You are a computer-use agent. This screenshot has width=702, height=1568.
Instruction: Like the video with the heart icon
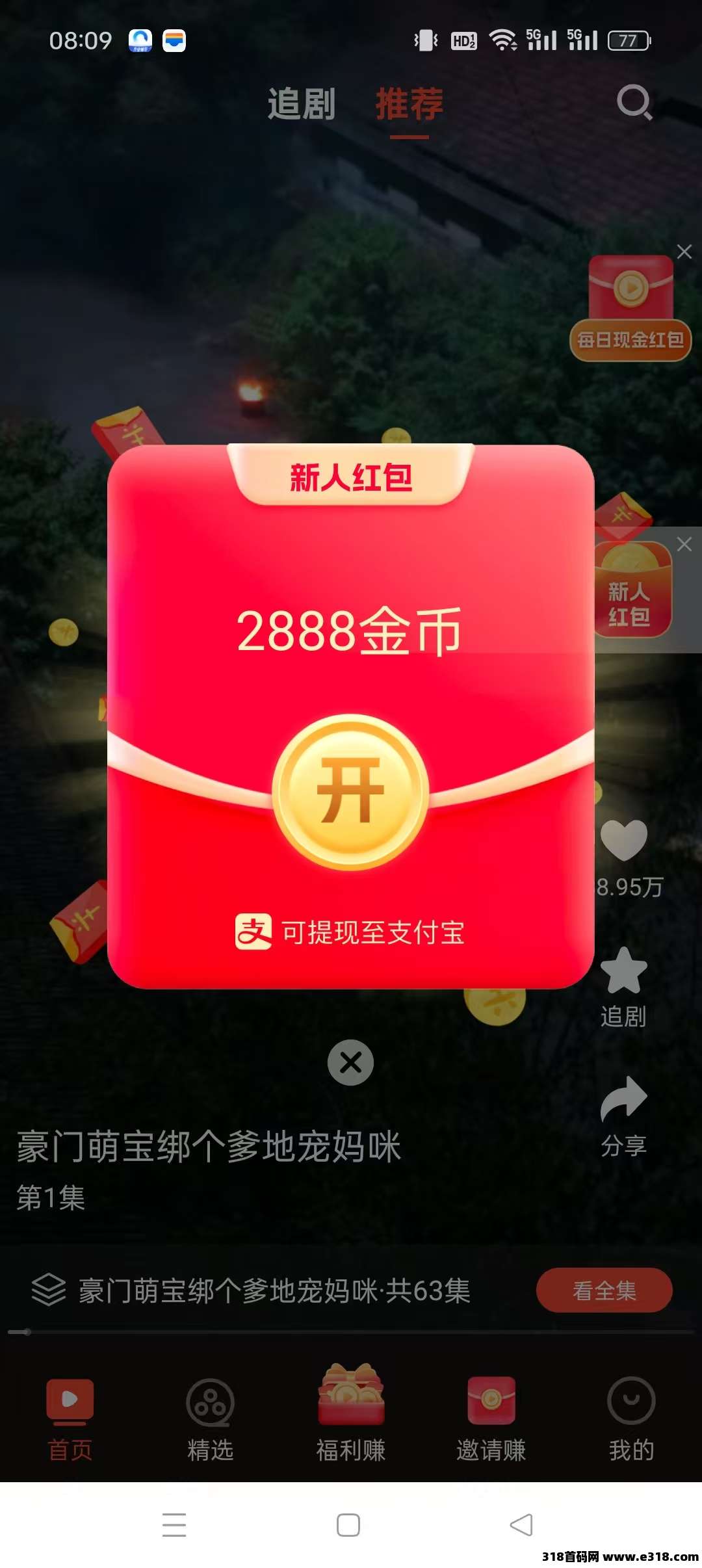pyautogui.click(x=624, y=840)
